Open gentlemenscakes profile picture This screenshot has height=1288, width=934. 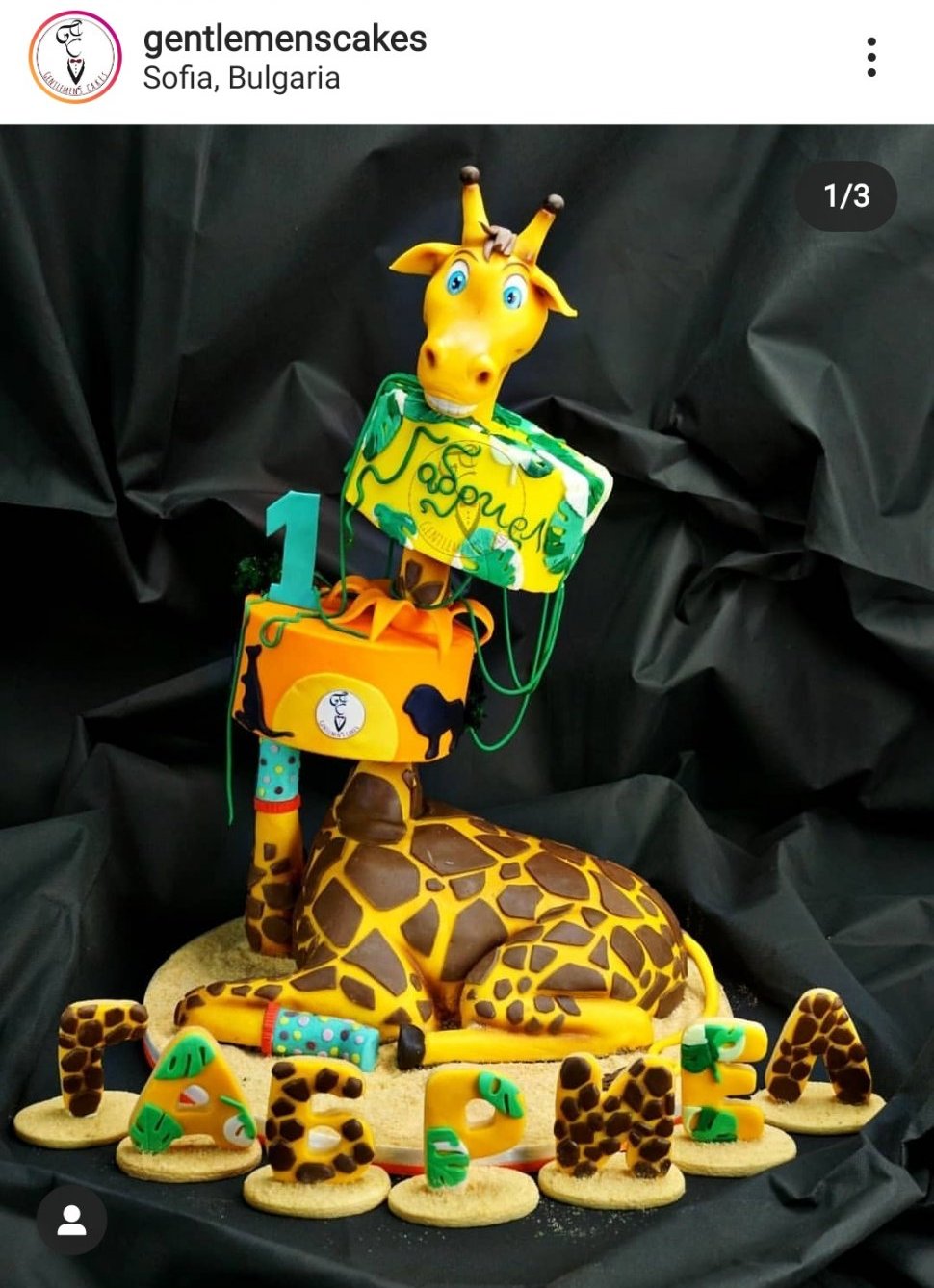(74, 57)
